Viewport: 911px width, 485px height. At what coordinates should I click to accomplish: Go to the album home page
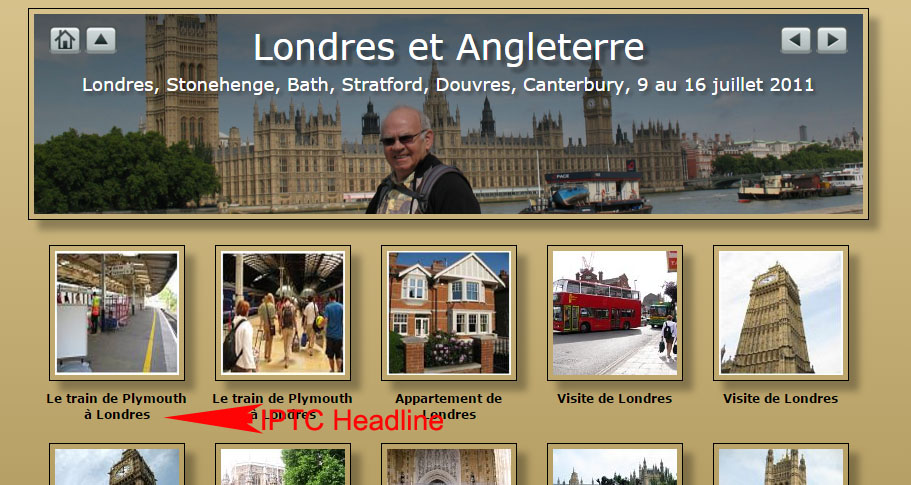pos(65,40)
